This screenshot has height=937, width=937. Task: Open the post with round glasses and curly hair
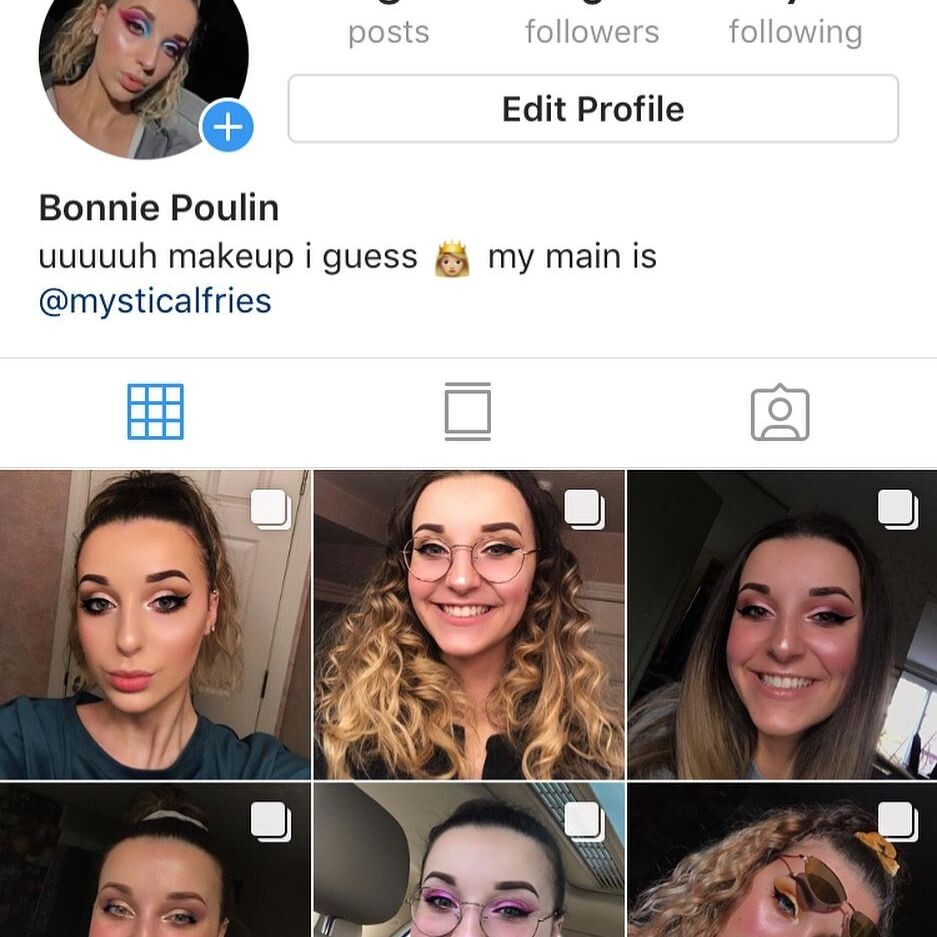468,625
